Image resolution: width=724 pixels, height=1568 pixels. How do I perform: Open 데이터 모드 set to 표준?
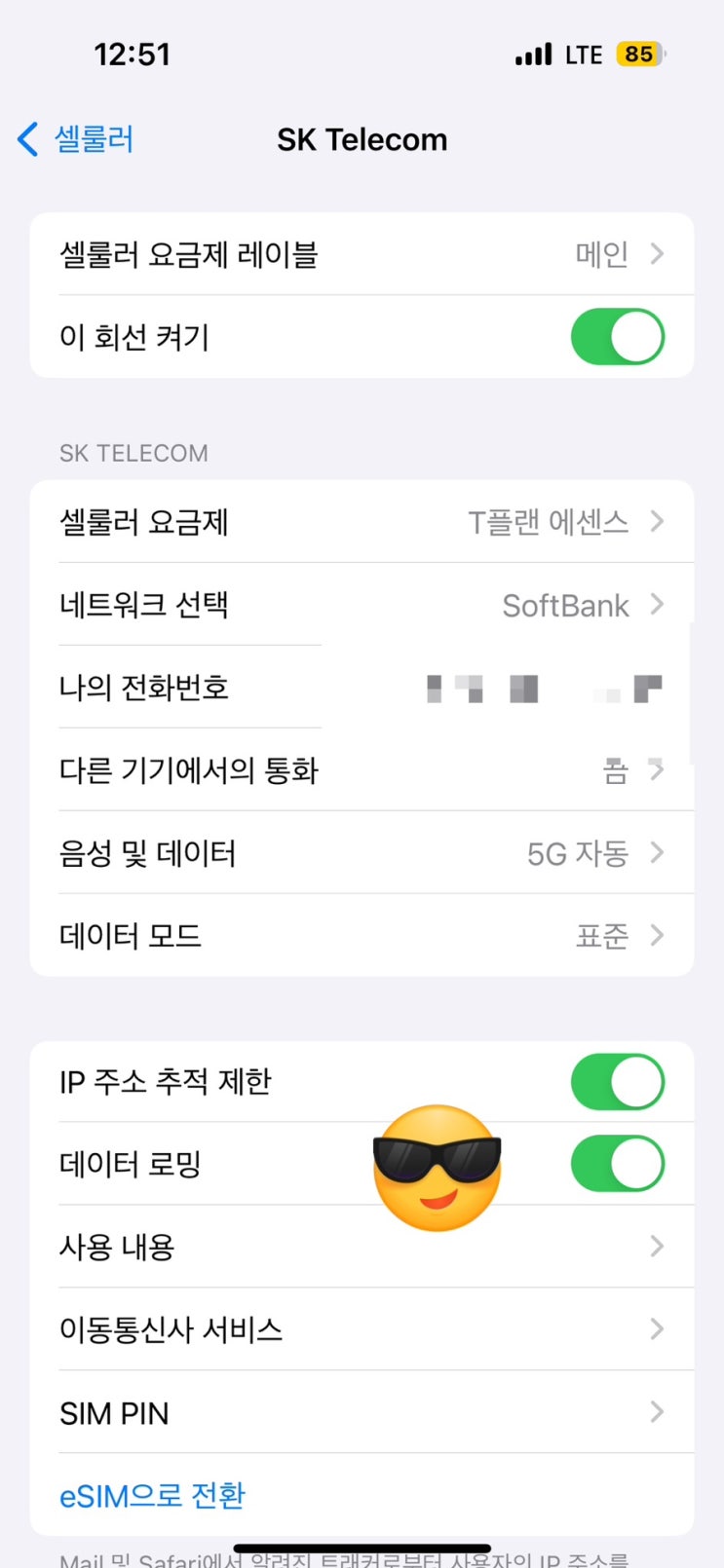point(362,935)
